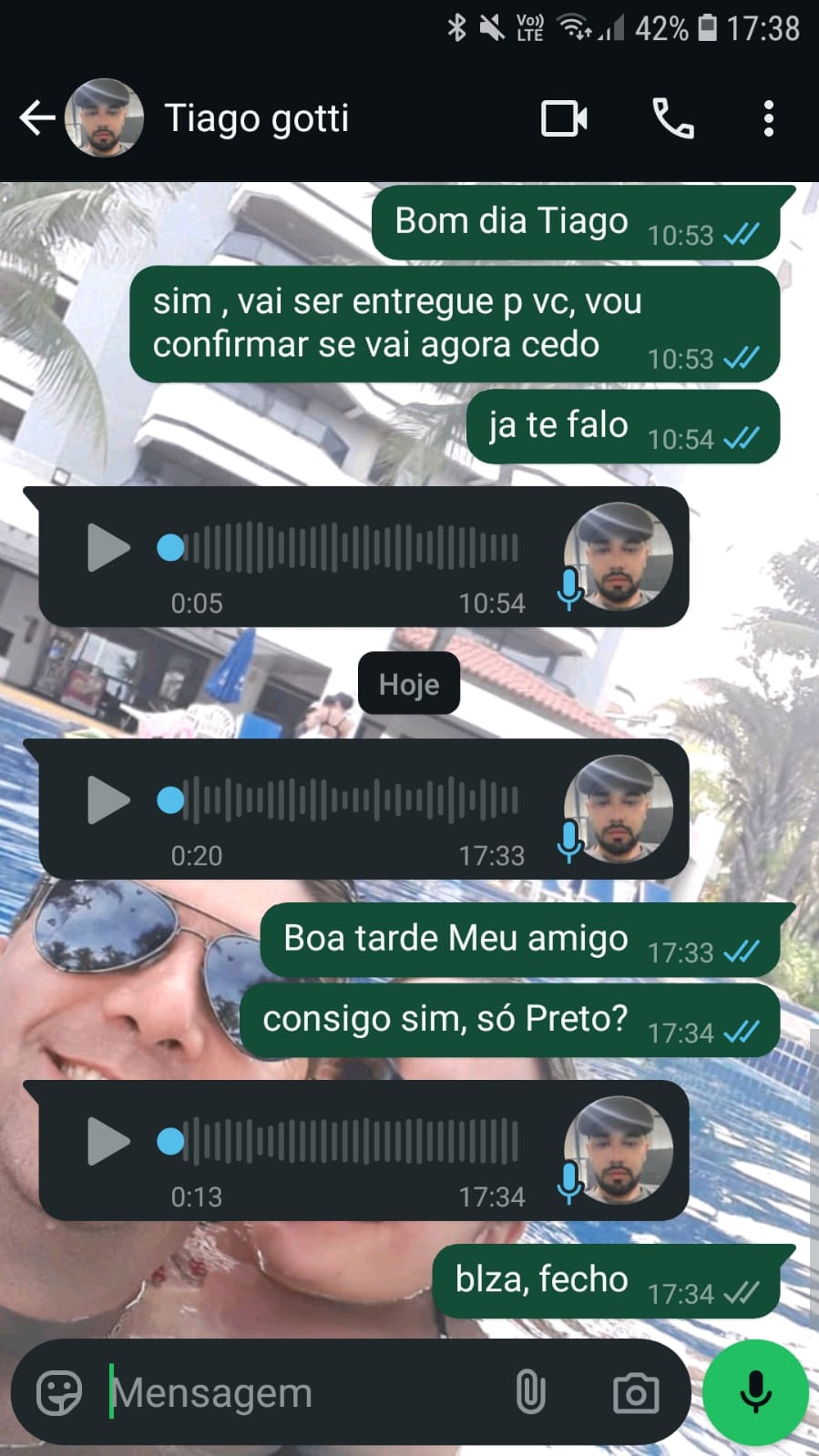This screenshot has width=819, height=1456.
Task: Play the 0:13 voice message
Action: tap(108, 1142)
